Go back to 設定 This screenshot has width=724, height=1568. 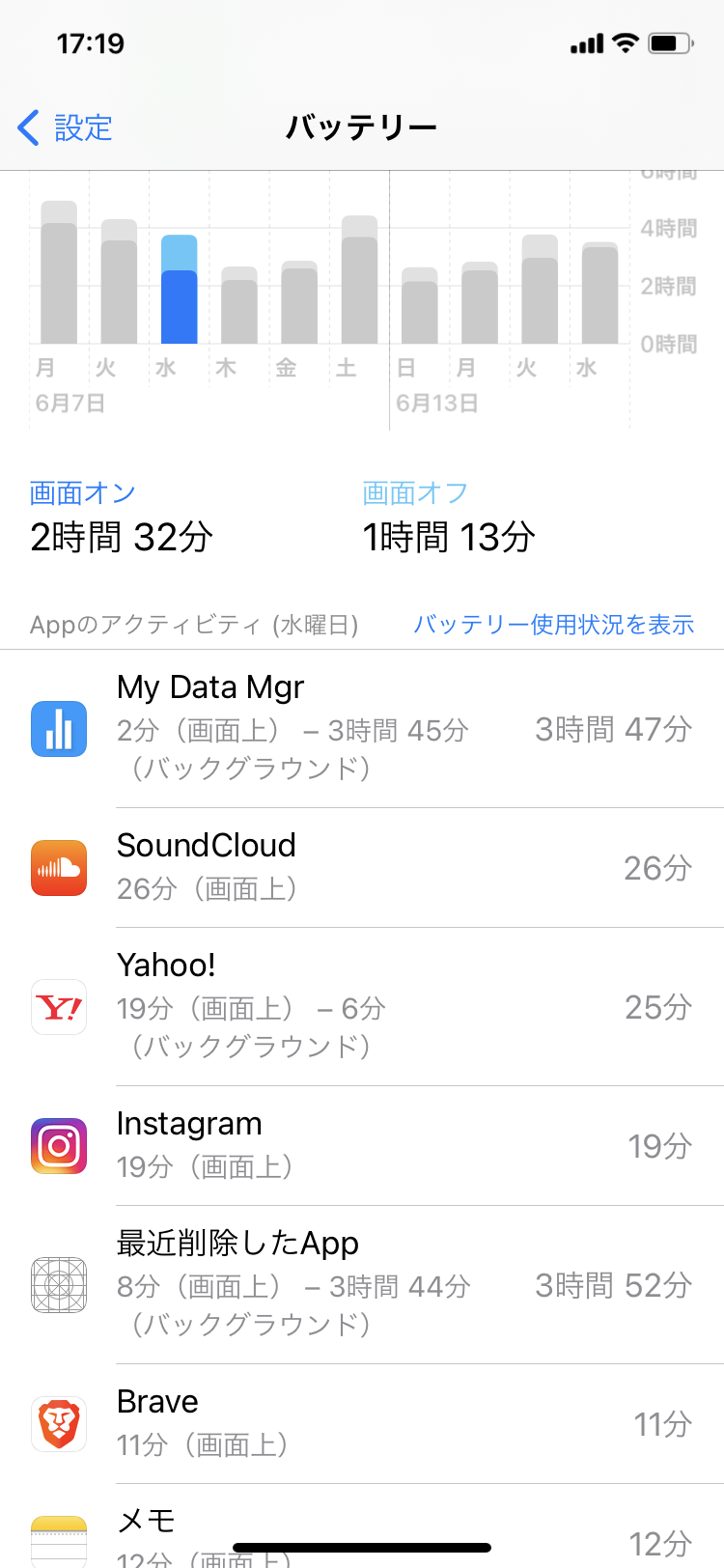coord(66,127)
